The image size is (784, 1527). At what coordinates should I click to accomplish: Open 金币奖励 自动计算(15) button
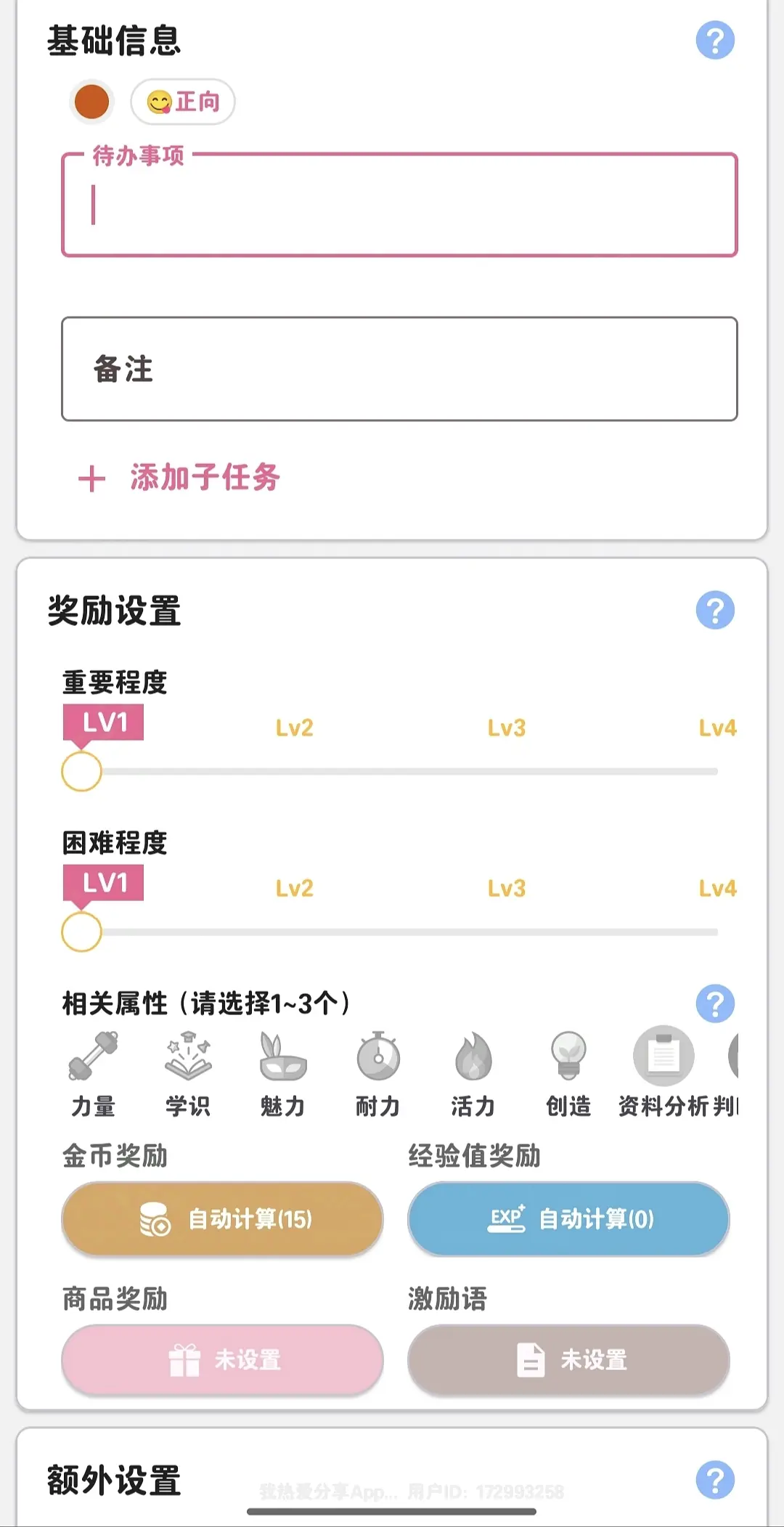[x=222, y=1219]
